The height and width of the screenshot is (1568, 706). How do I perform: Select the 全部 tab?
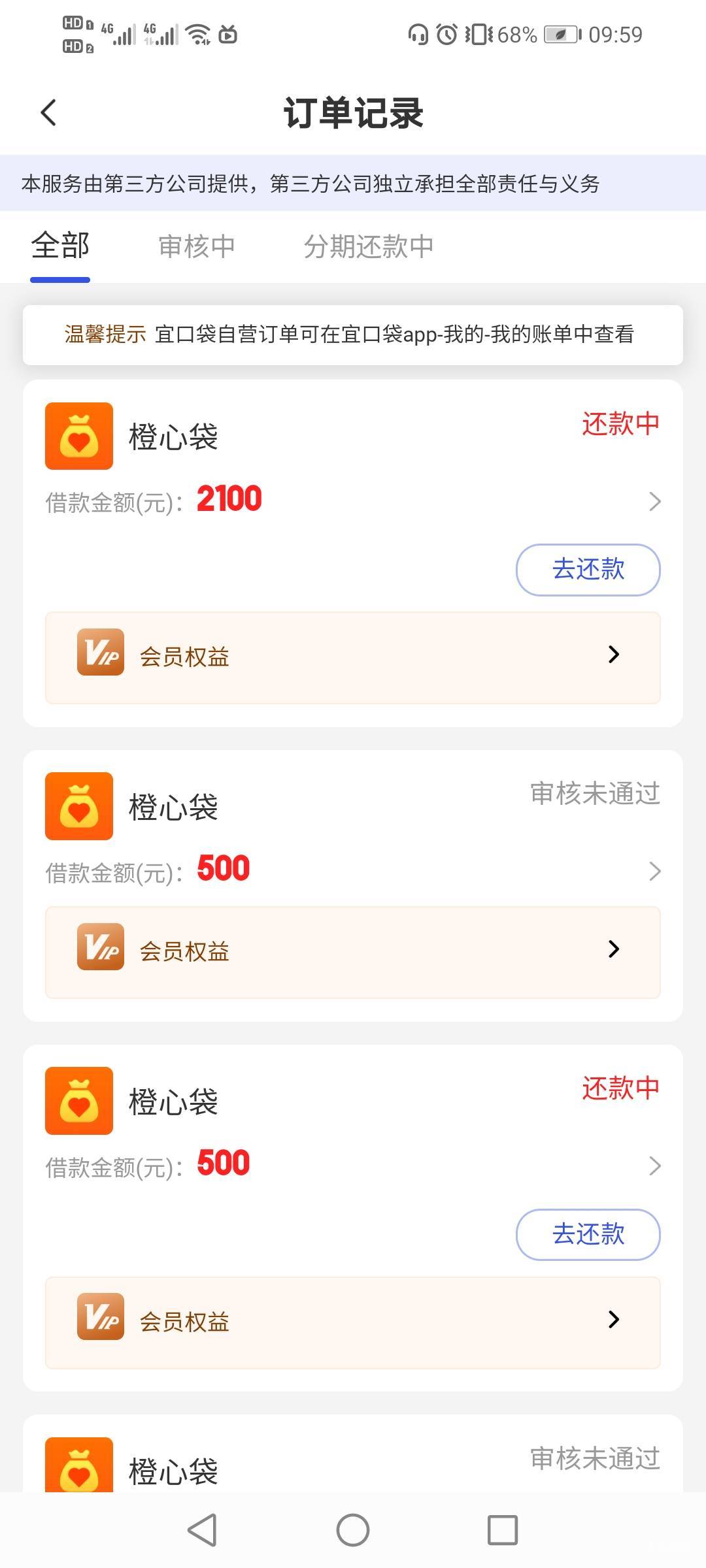(x=60, y=246)
